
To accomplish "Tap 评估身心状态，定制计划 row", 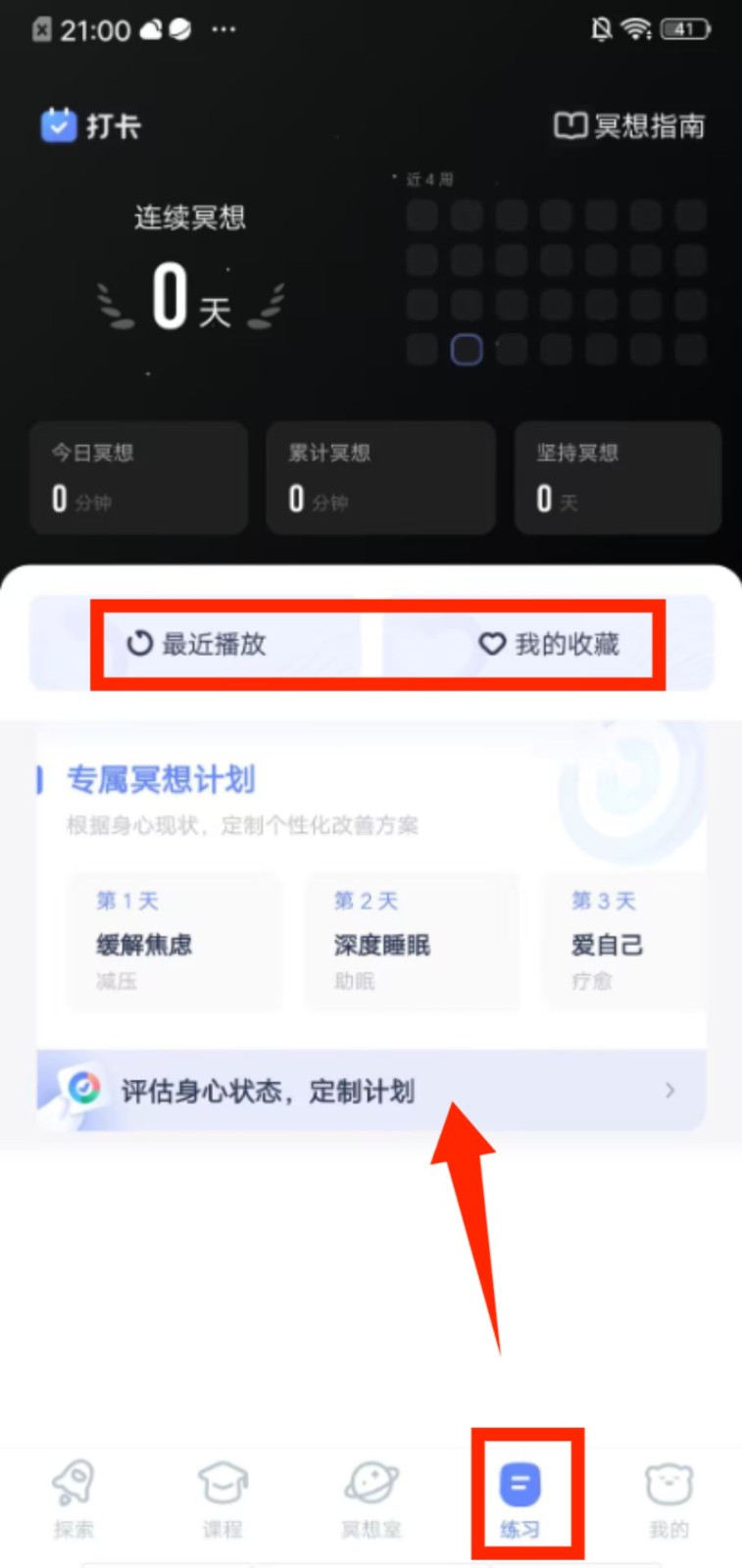I will tap(371, 1091).
